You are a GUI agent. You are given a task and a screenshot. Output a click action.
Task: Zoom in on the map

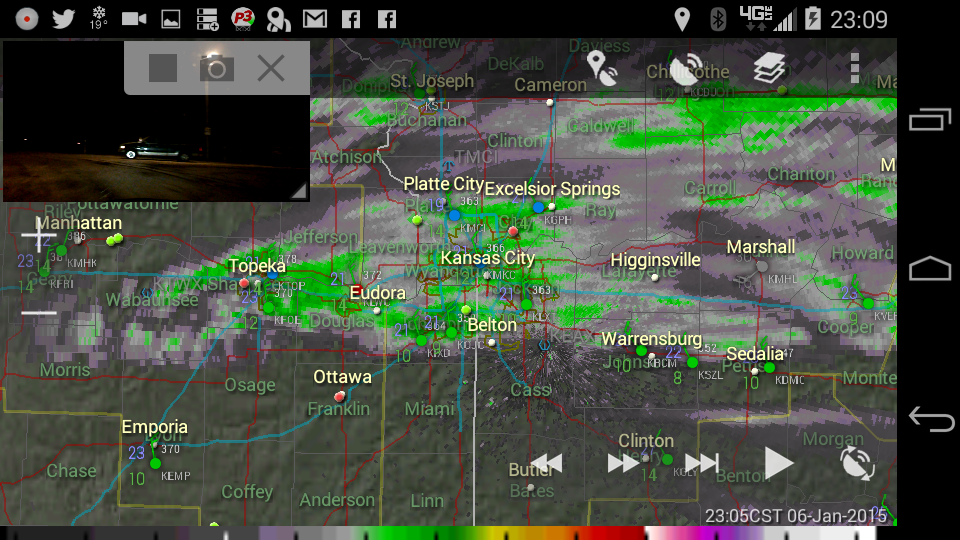pos(39,238)
